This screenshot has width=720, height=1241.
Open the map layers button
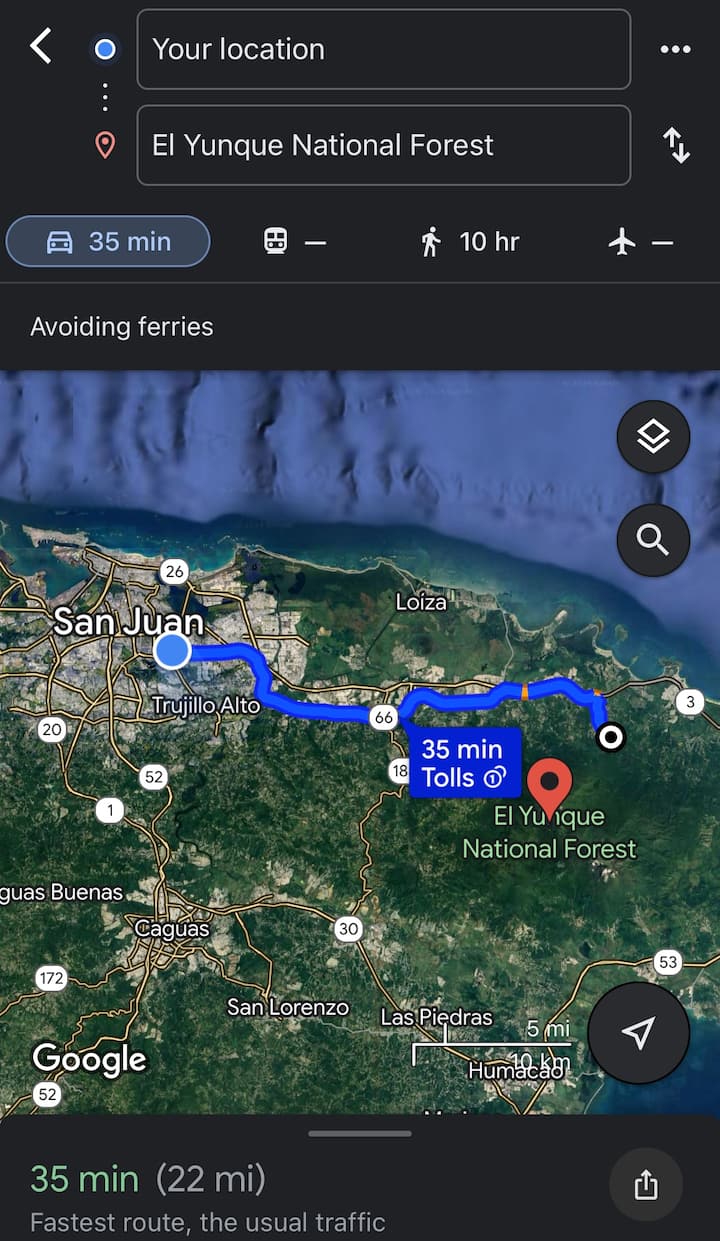click(653, 437)
